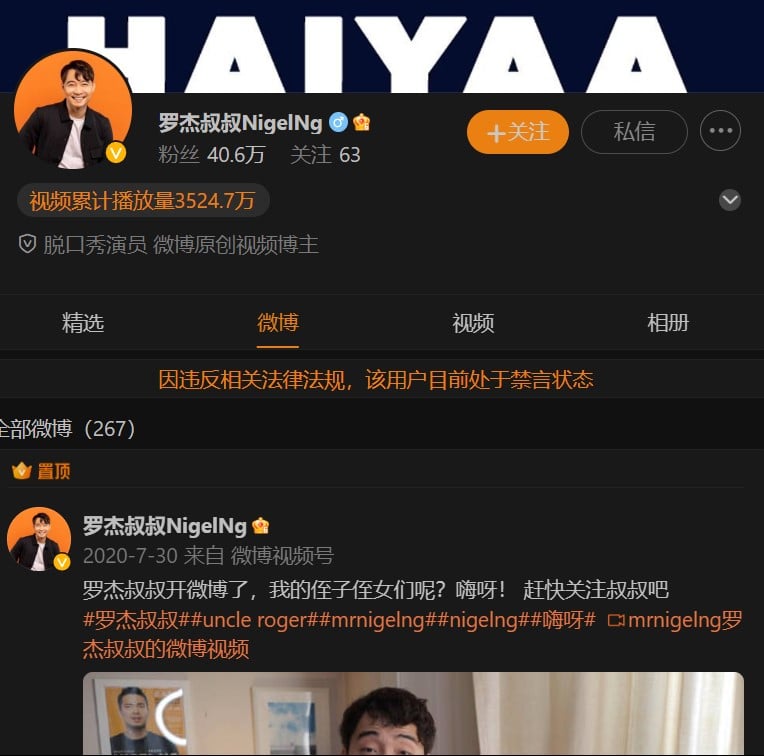Follow 罗杰叔叔NigelNg with 关注 button
The height and width of the screenshot is (756, 764).
[517, 132]
